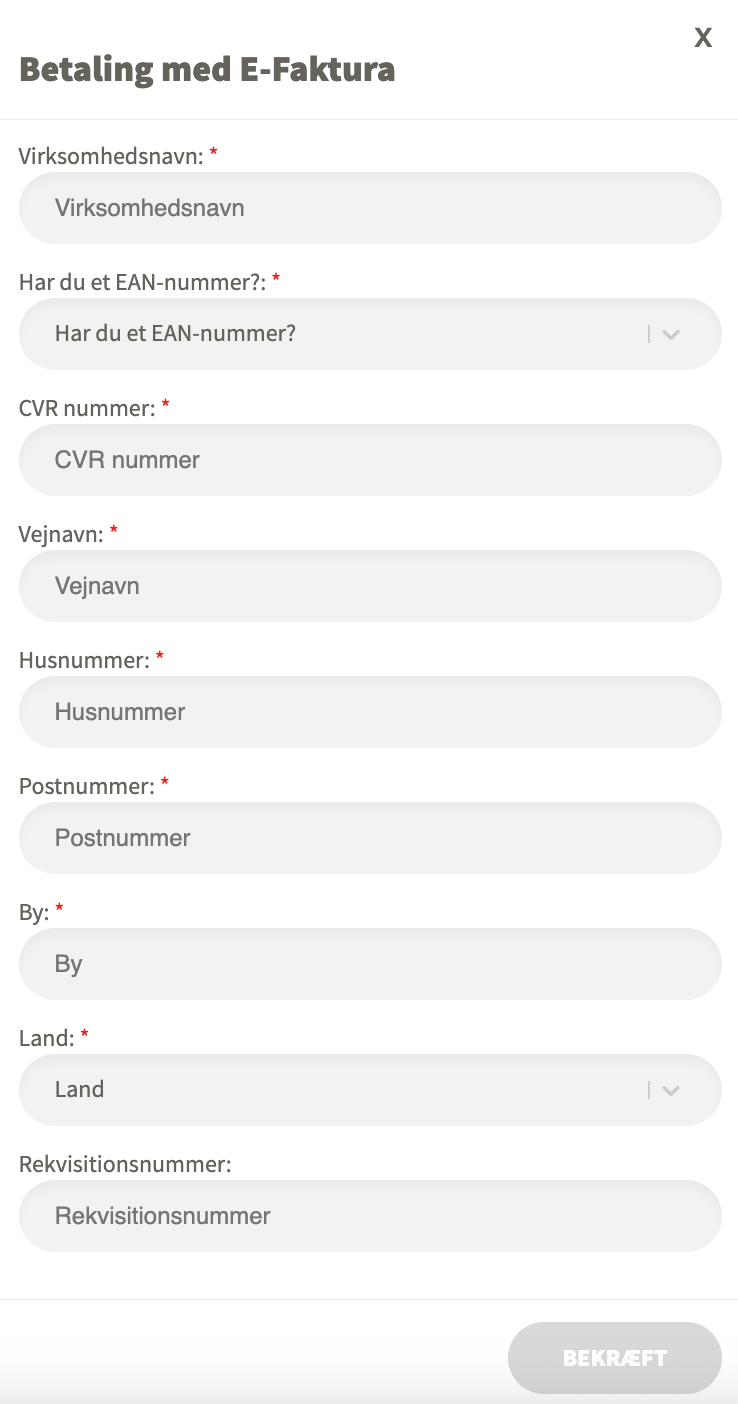Focus the Virksomhedsnavn text field
The width and height of the screenshot is (738, 1404).
click(x=370, y=208)
